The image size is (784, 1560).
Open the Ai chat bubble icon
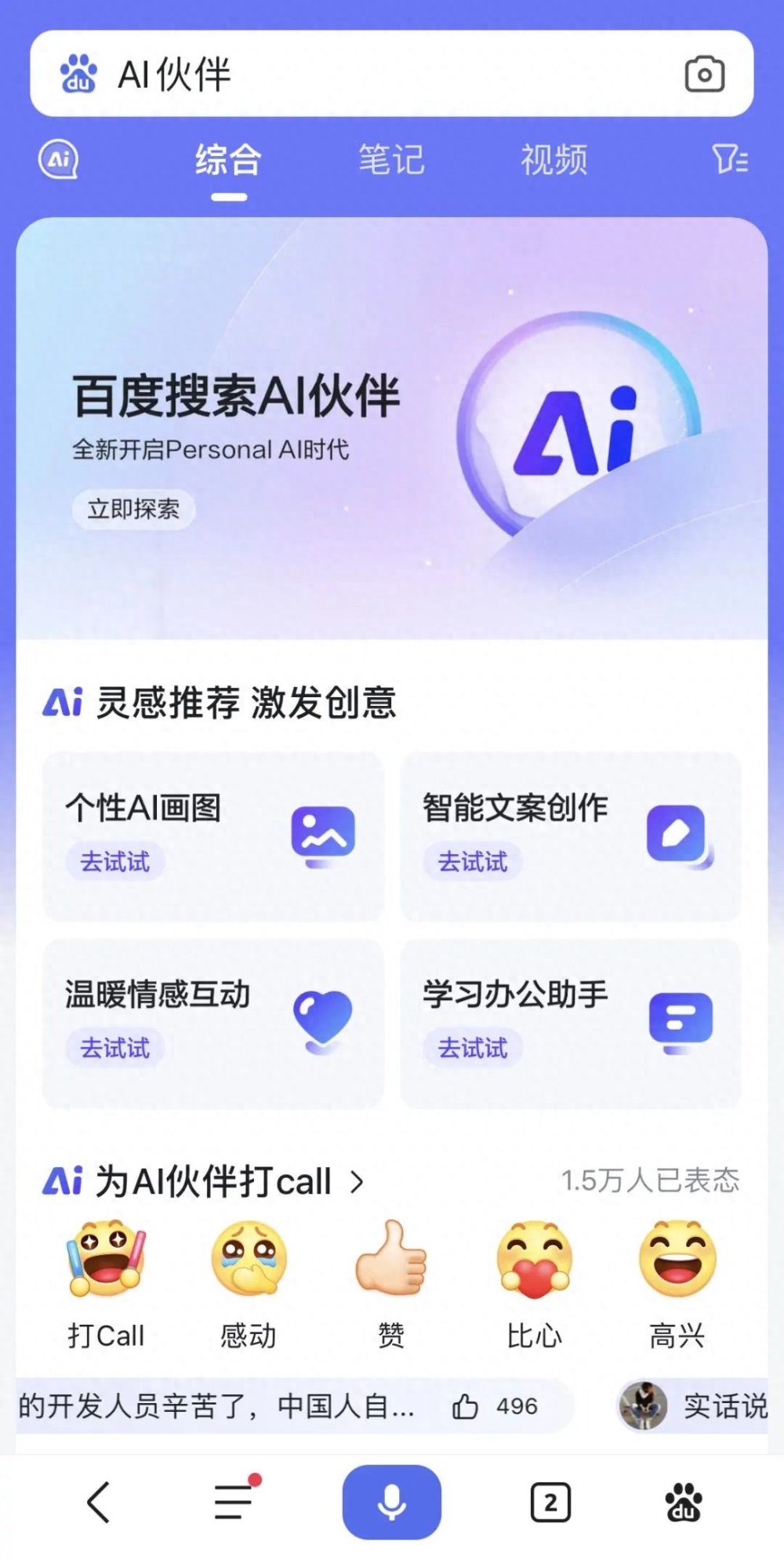point(59,160)
